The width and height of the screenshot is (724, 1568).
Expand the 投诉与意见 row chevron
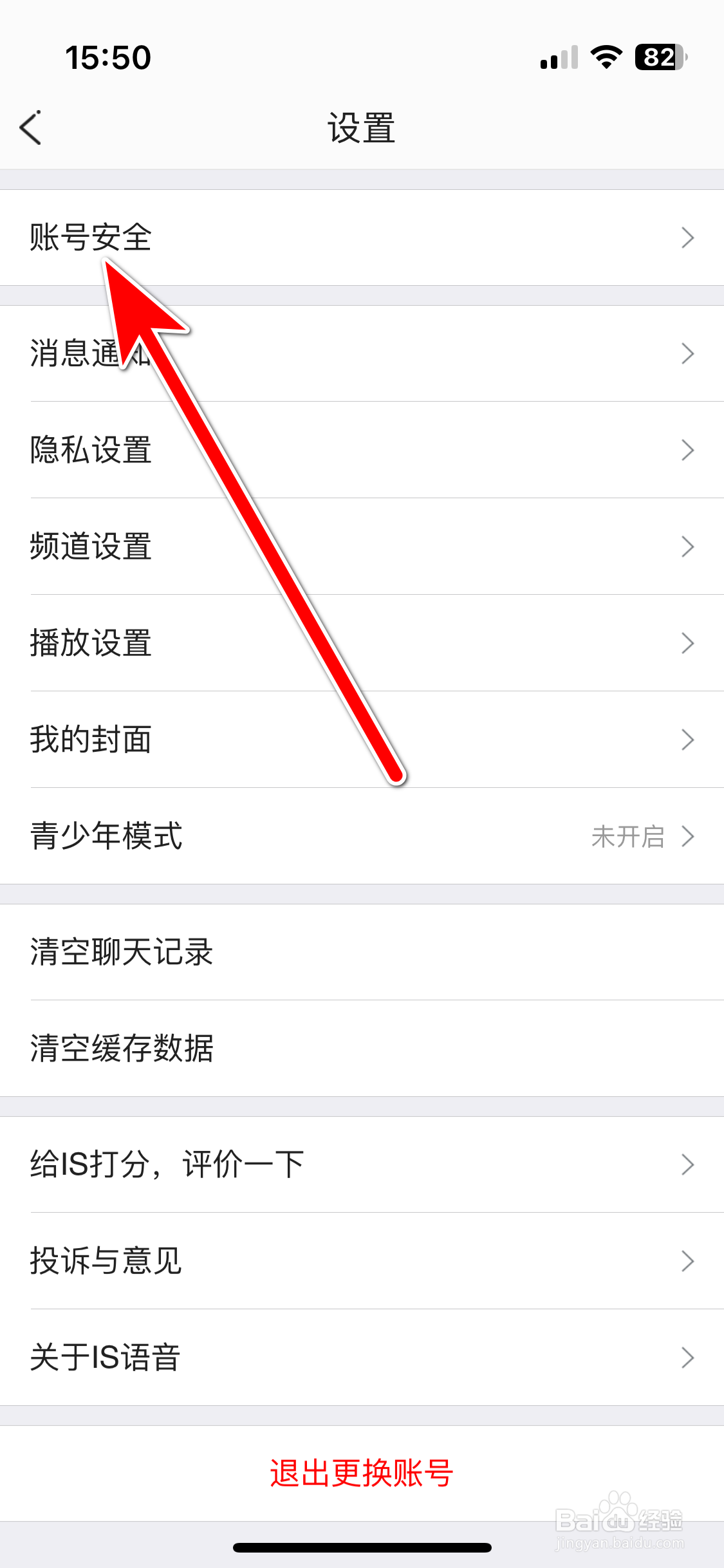coord(687,1262)
